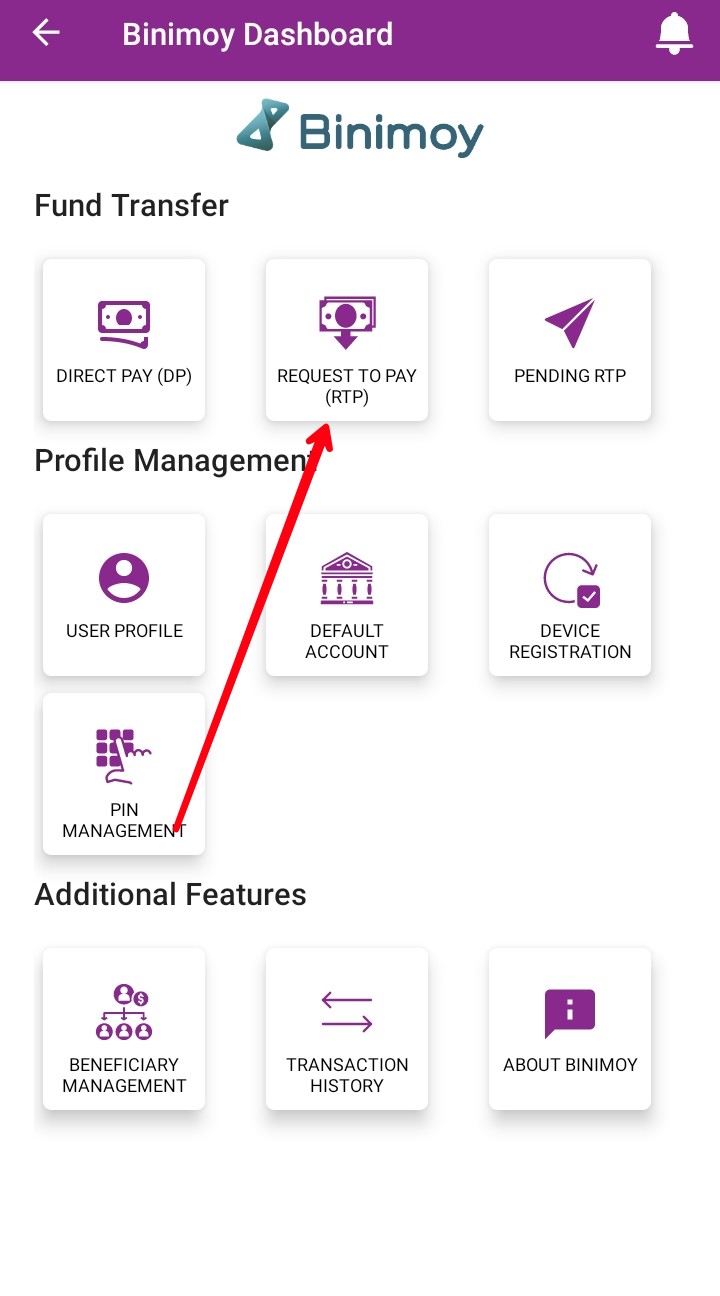View Transaction History
720x1296 pixels.
[x=347, y=1029]
